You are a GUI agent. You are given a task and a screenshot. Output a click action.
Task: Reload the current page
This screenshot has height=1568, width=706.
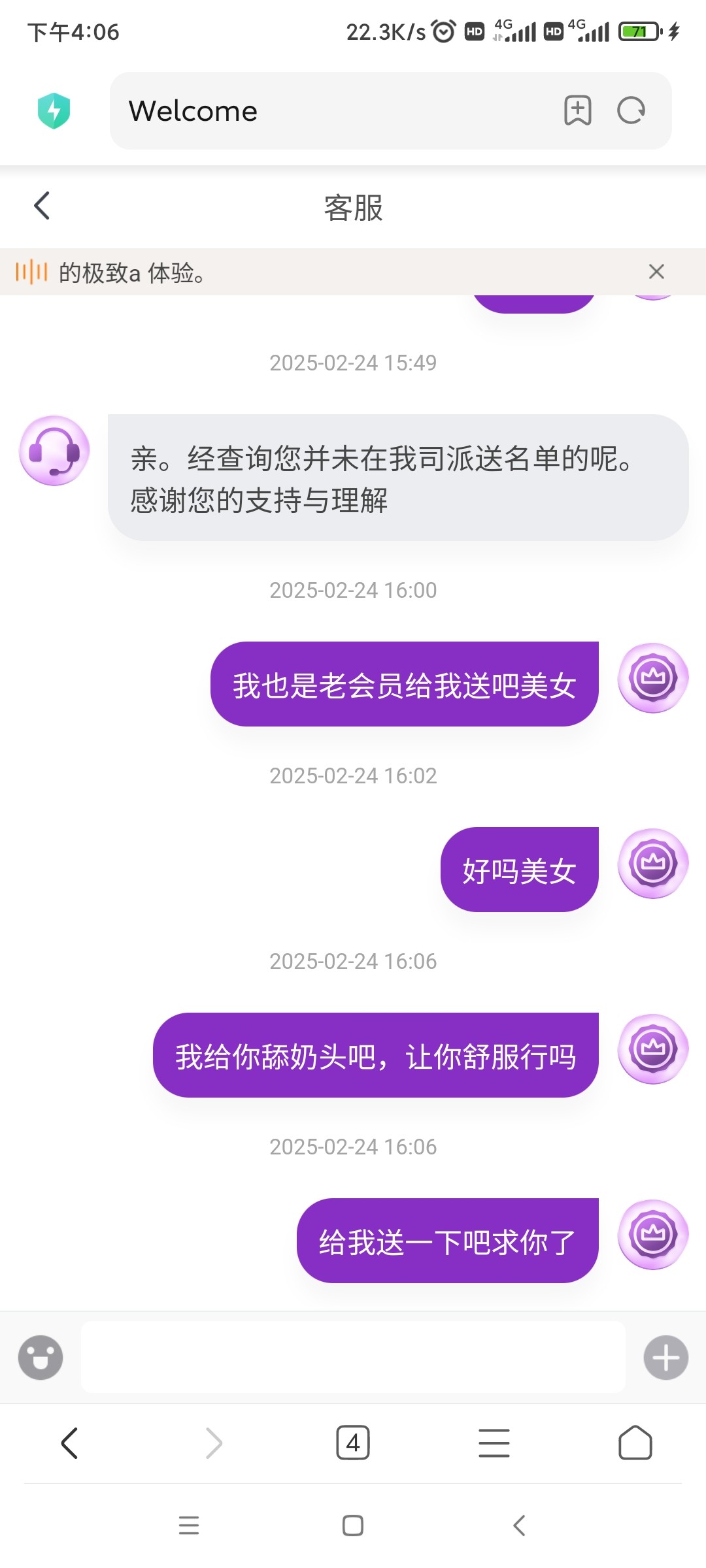point(631,110)
